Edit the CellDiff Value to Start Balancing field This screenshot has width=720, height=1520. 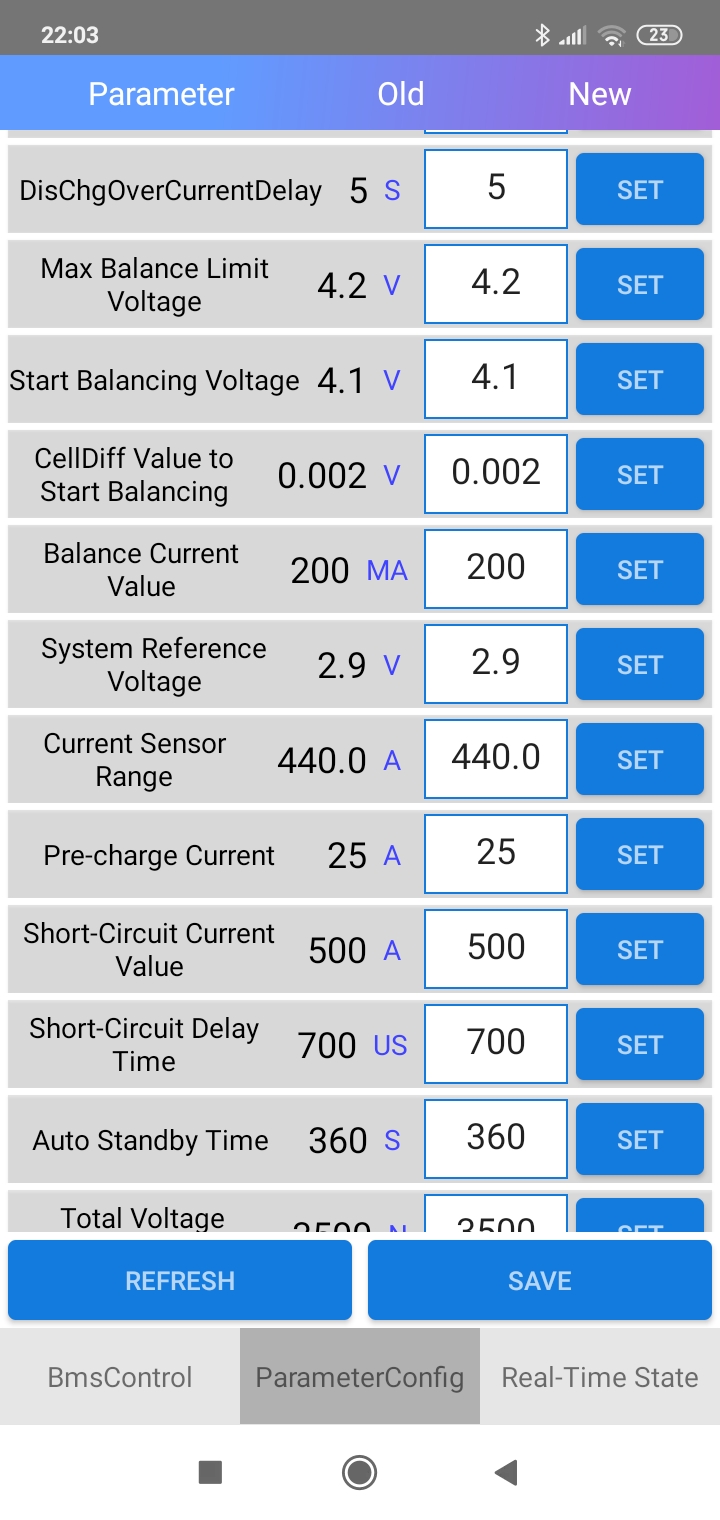tap(496, 474)
